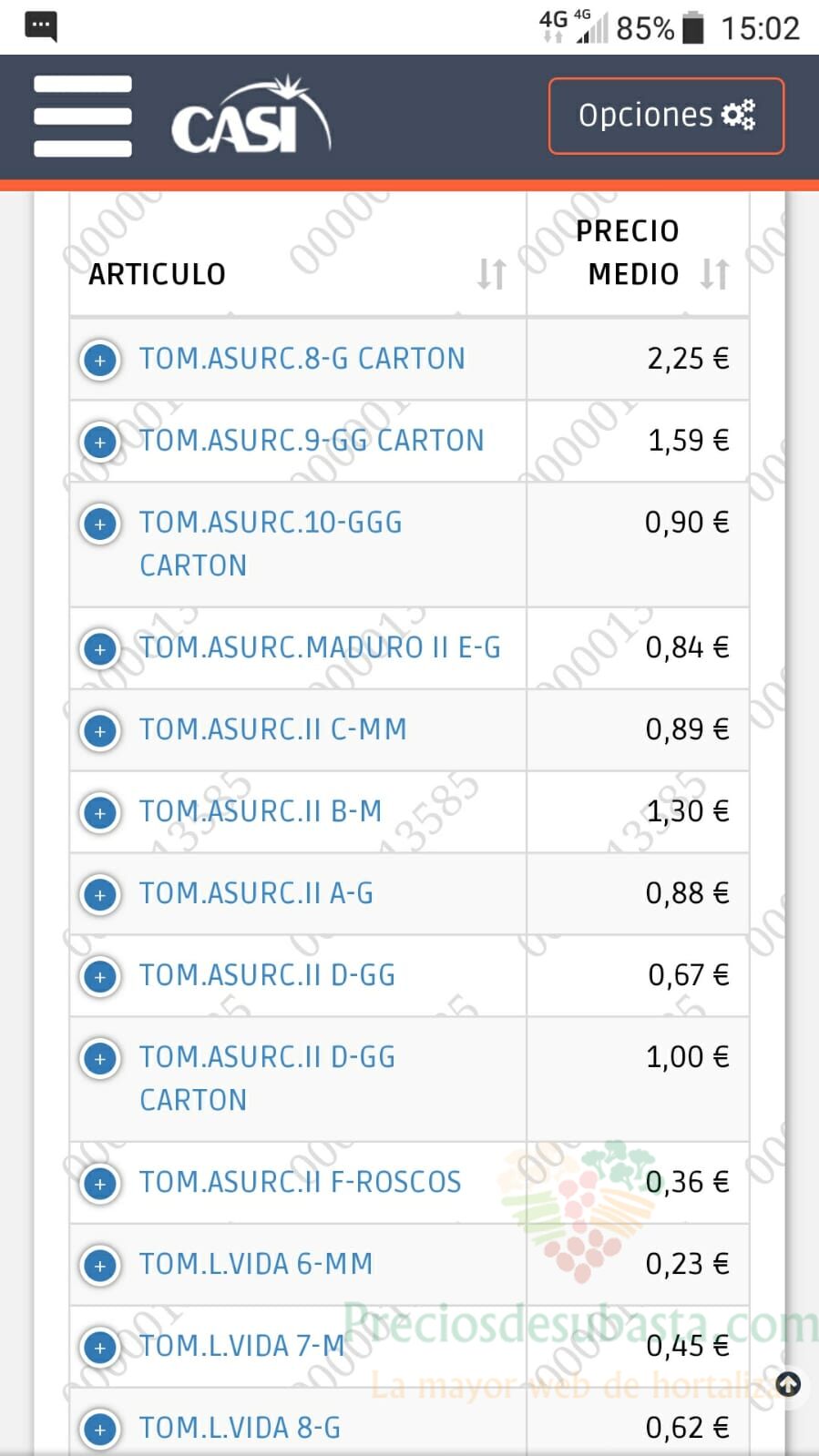Screen dimensions: 819x1456
Task: Expand the TOM.ASURC.II C-MM row
Action: coord(100,730)
